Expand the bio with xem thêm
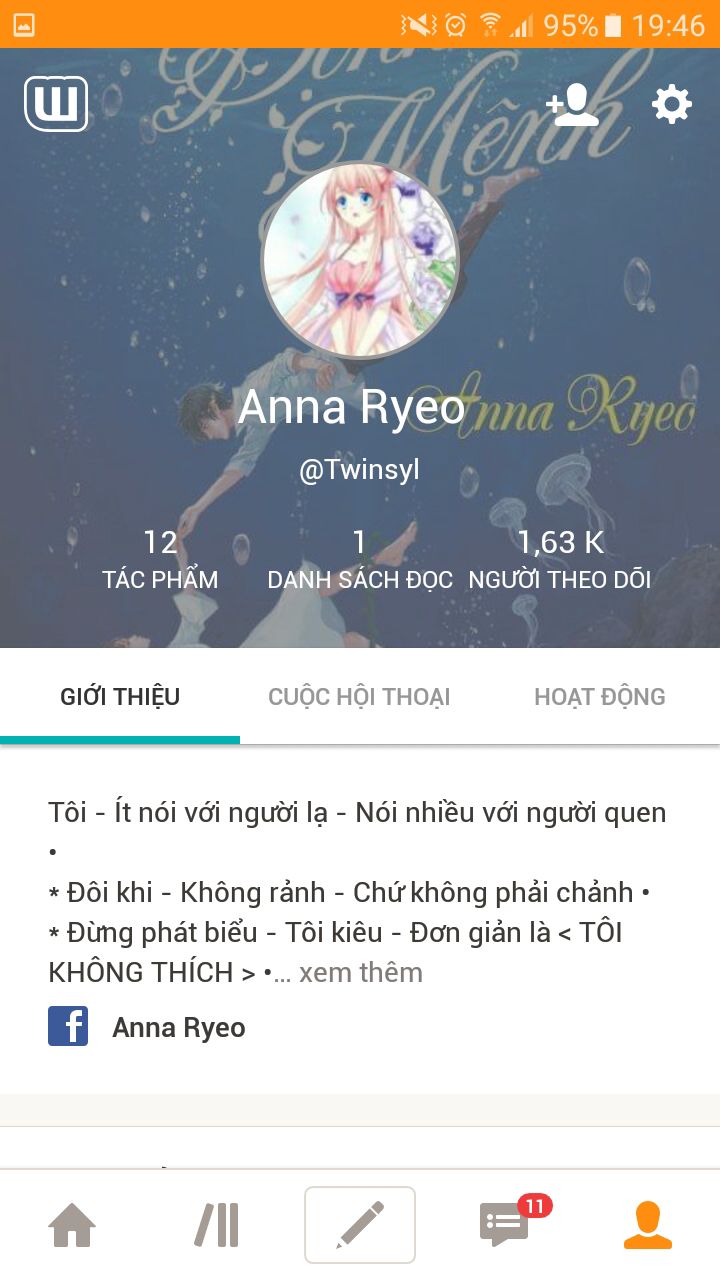 (x=360, y=972)
